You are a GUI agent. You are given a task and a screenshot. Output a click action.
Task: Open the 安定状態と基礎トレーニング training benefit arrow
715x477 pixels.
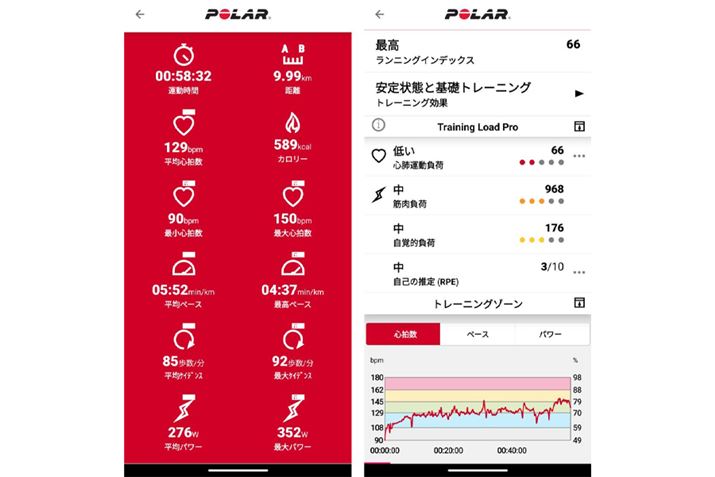578,94
